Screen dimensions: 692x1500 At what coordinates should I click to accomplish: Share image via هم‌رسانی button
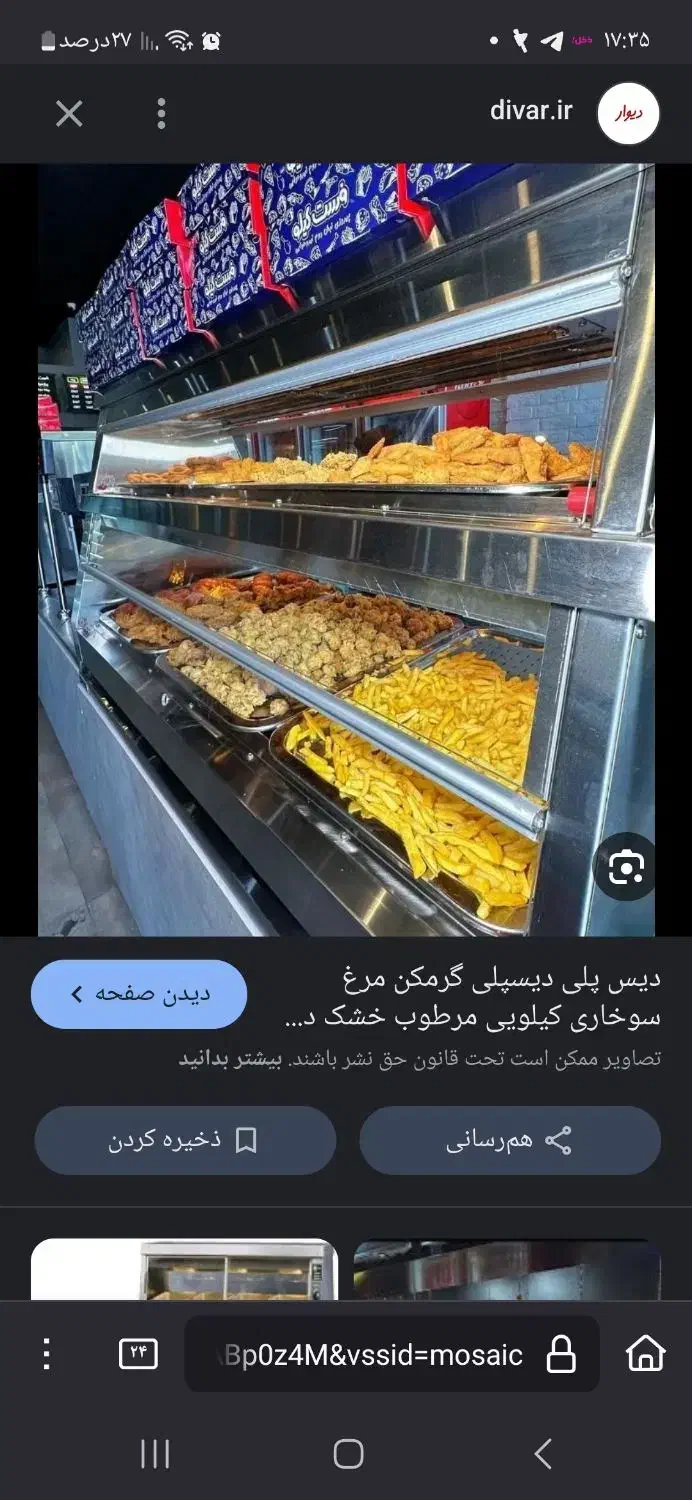510,1140
